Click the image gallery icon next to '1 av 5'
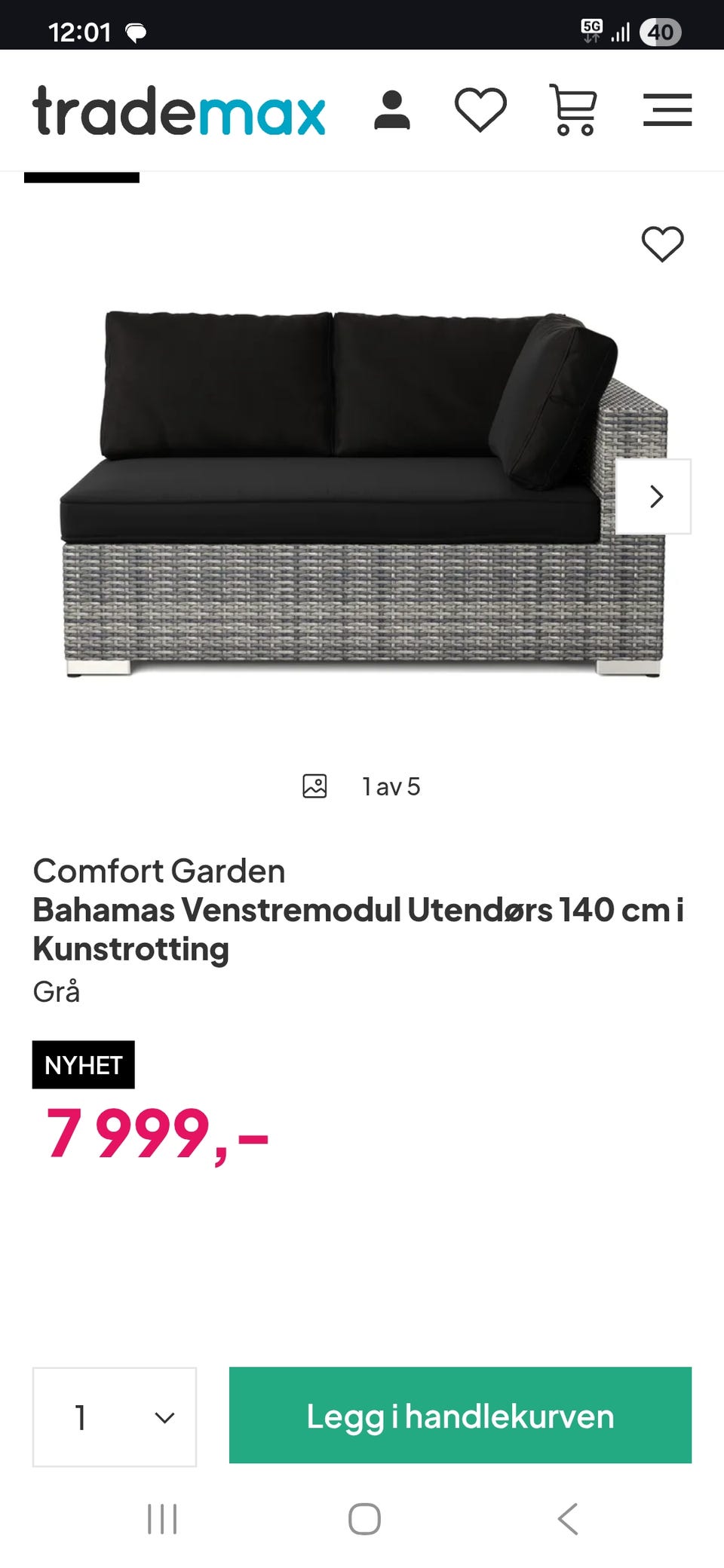Image resolution: width=724 pixels, height=1568 pixels. (316, 786)
